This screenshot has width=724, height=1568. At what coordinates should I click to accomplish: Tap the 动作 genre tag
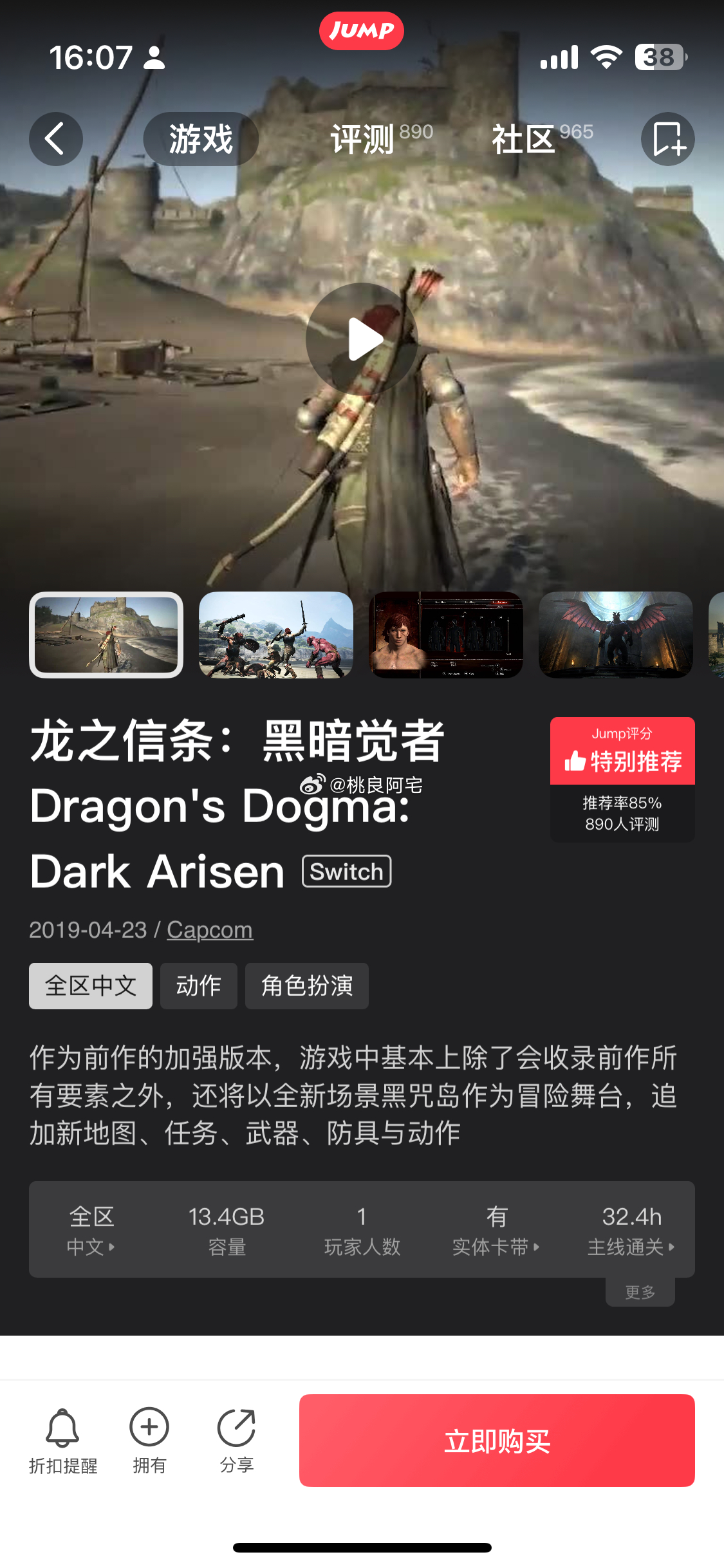point(199,986)
